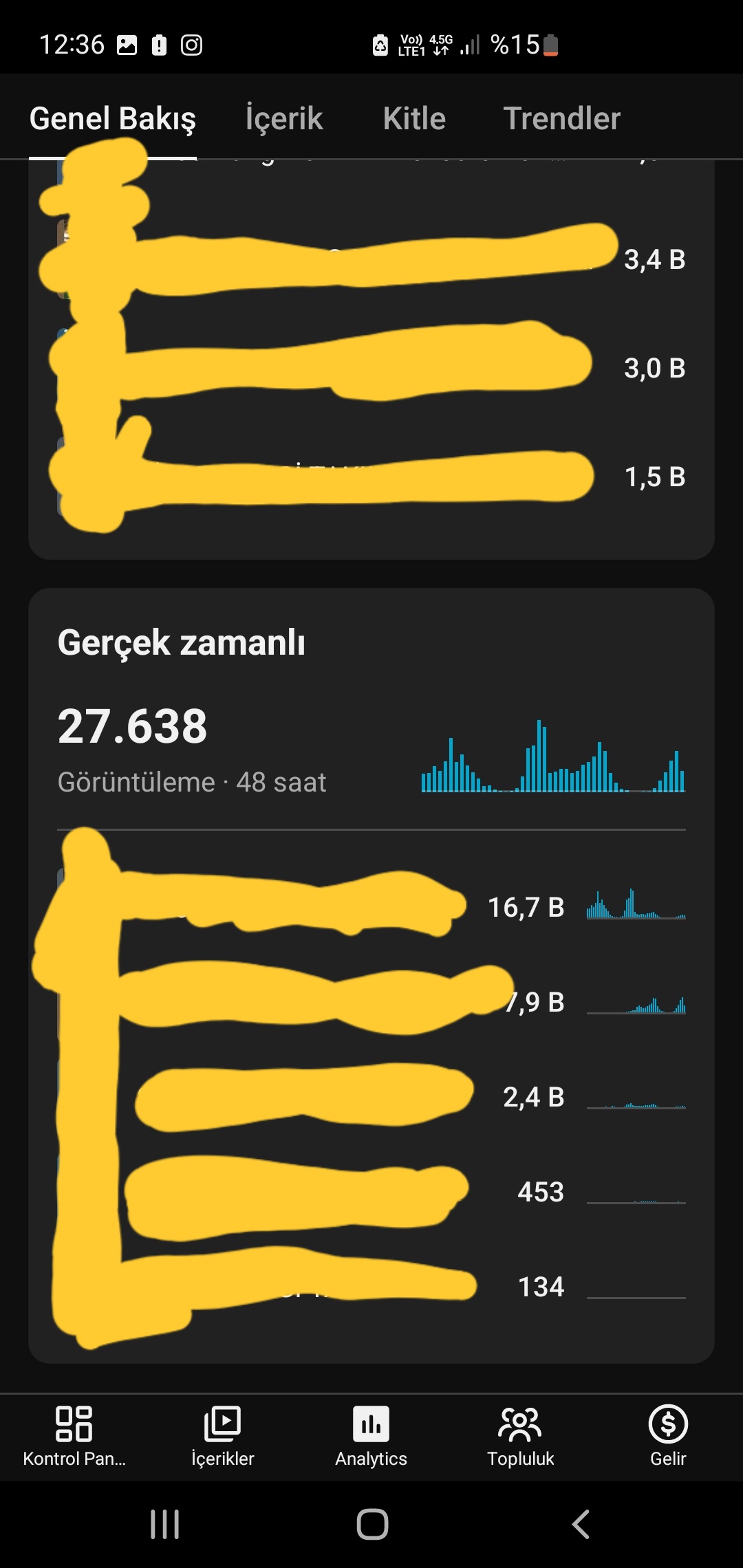The width and height of the screenshot is (743, 1568).
Task: Open the top content row with 3,0 B
Action: 371,368
